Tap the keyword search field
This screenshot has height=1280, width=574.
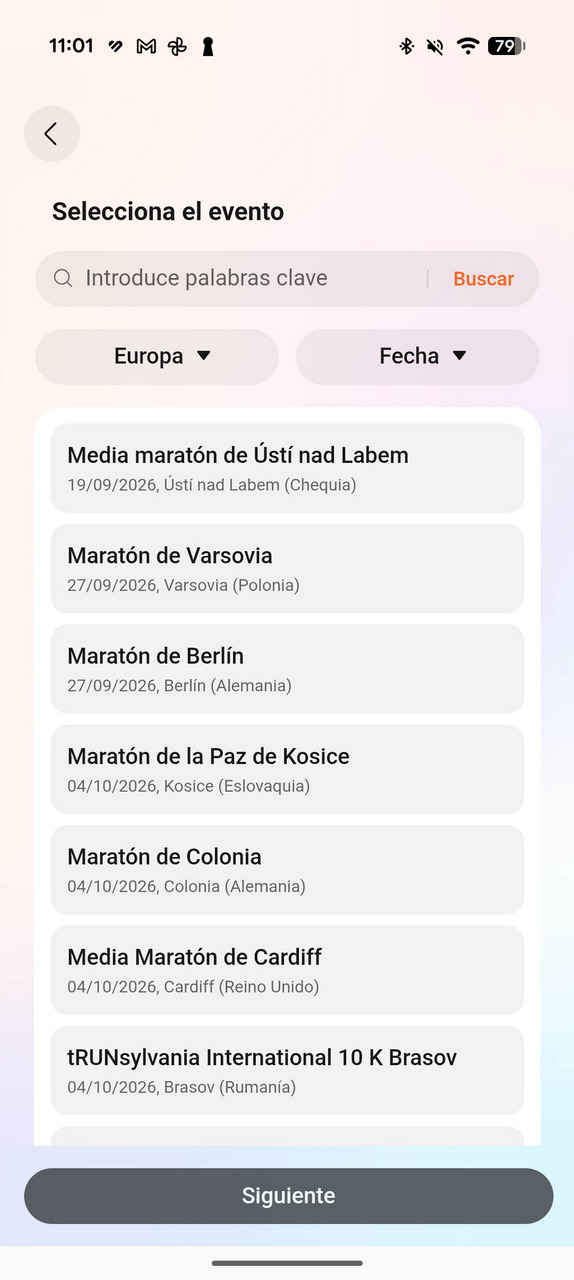click(x=240, y=278)
